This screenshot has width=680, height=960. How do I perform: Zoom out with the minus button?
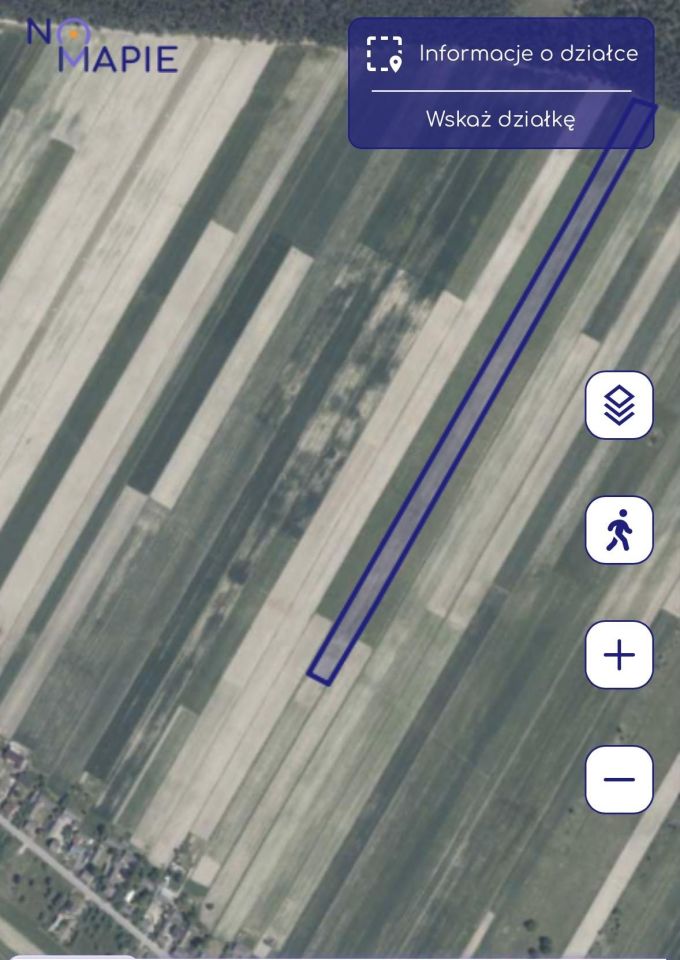coord(619,779)
